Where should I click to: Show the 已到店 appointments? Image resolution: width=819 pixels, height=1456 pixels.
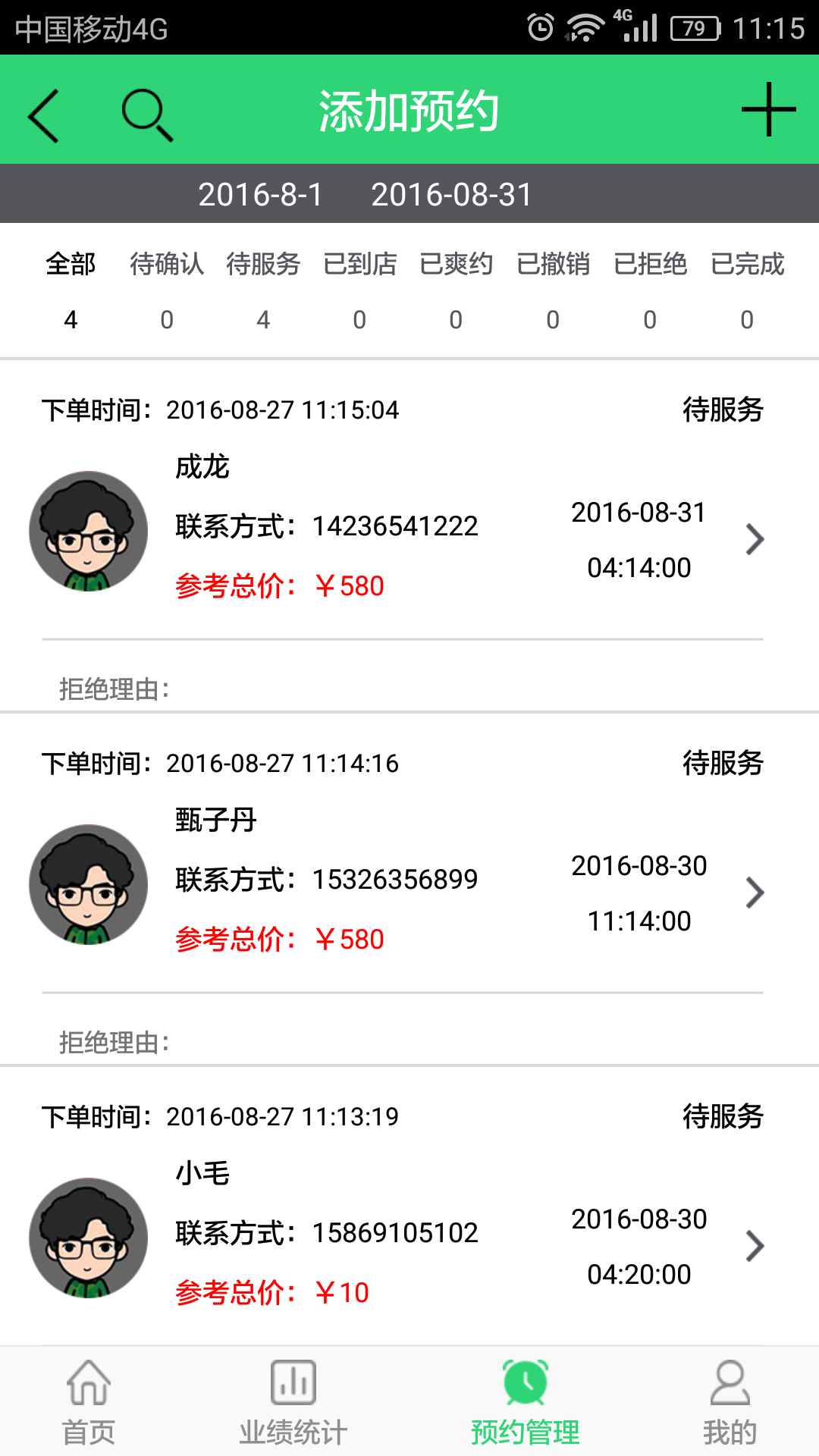(359, 288)
